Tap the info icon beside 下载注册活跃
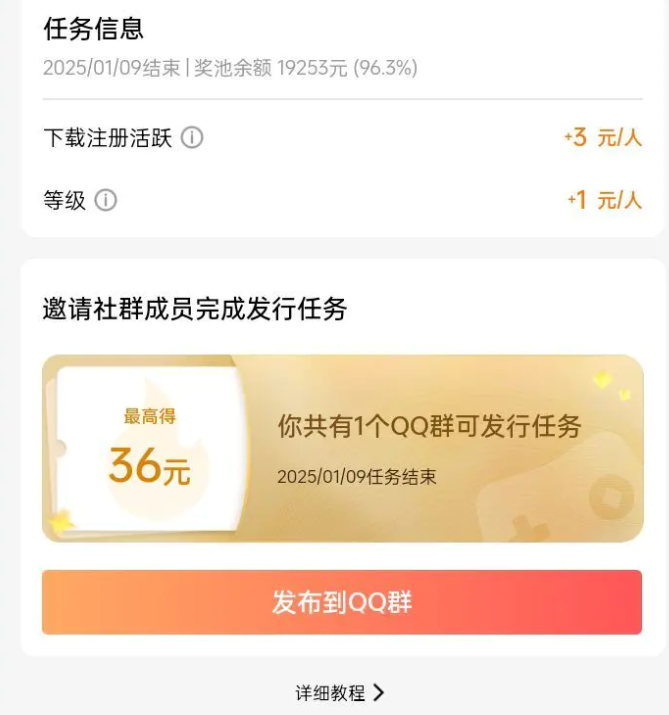Image resolution: width=669 pixels, height=715 pixels. point(192,138)
